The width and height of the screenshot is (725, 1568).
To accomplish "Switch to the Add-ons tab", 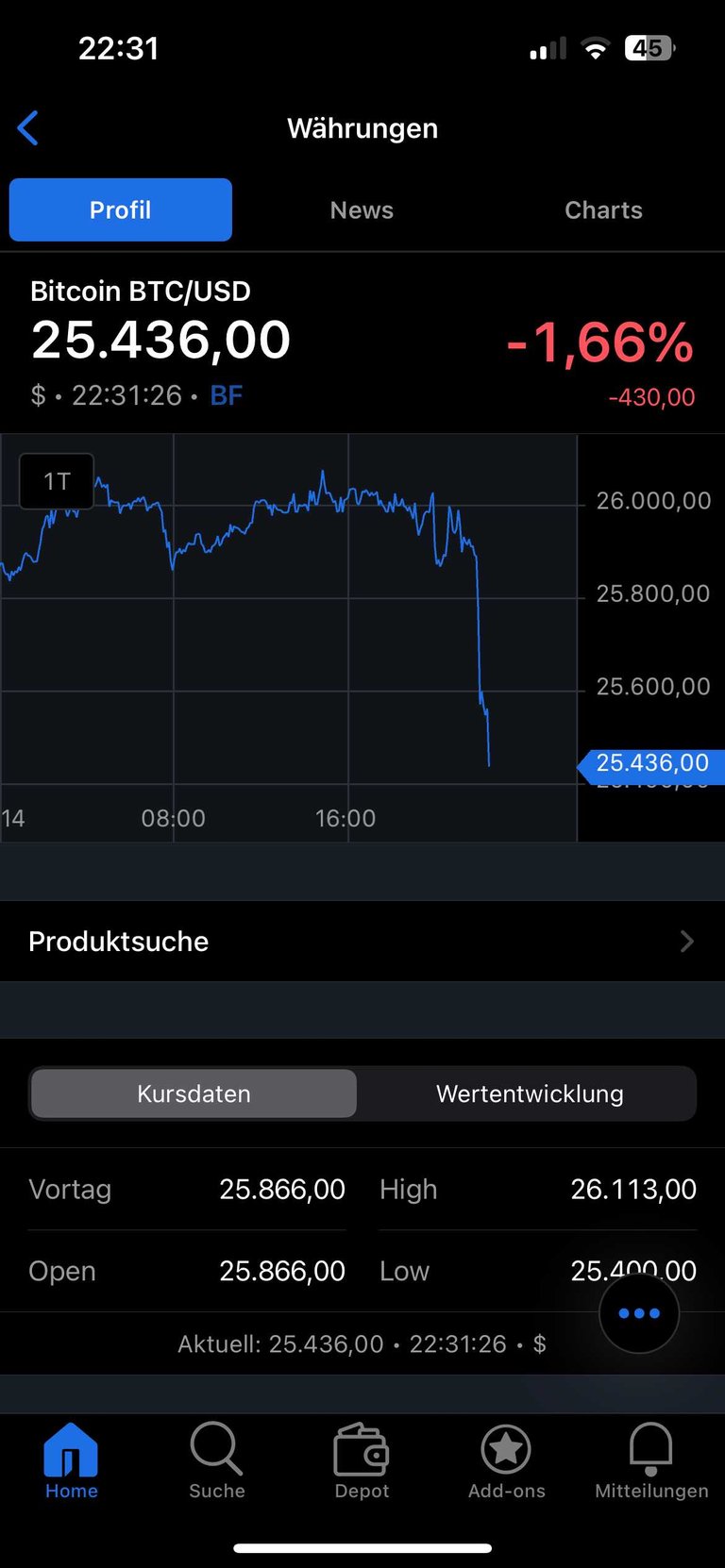I will (x=507, y=1461).
